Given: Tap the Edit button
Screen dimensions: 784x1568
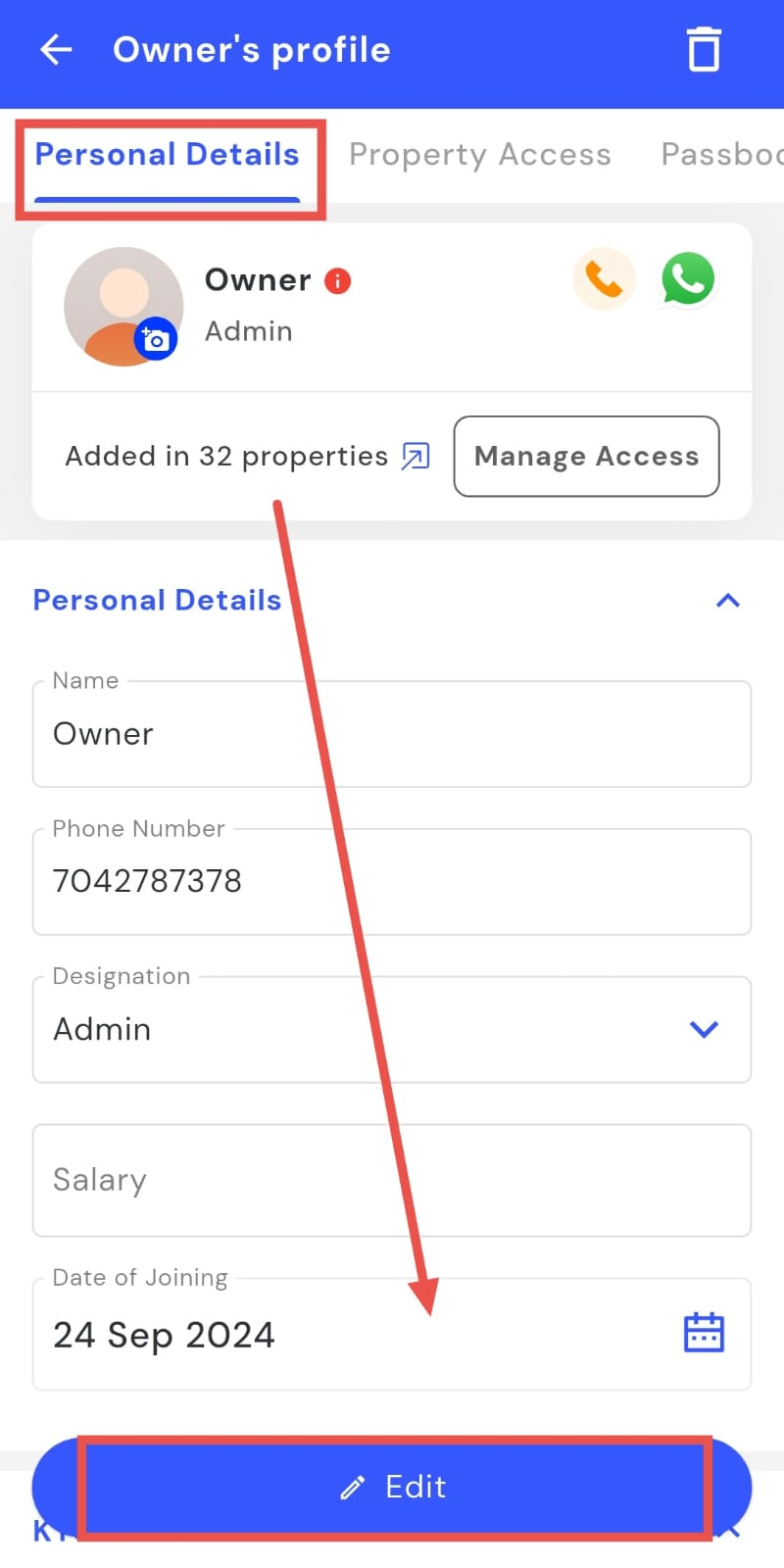Looking at the screenshot, I should click(394, 1487).
